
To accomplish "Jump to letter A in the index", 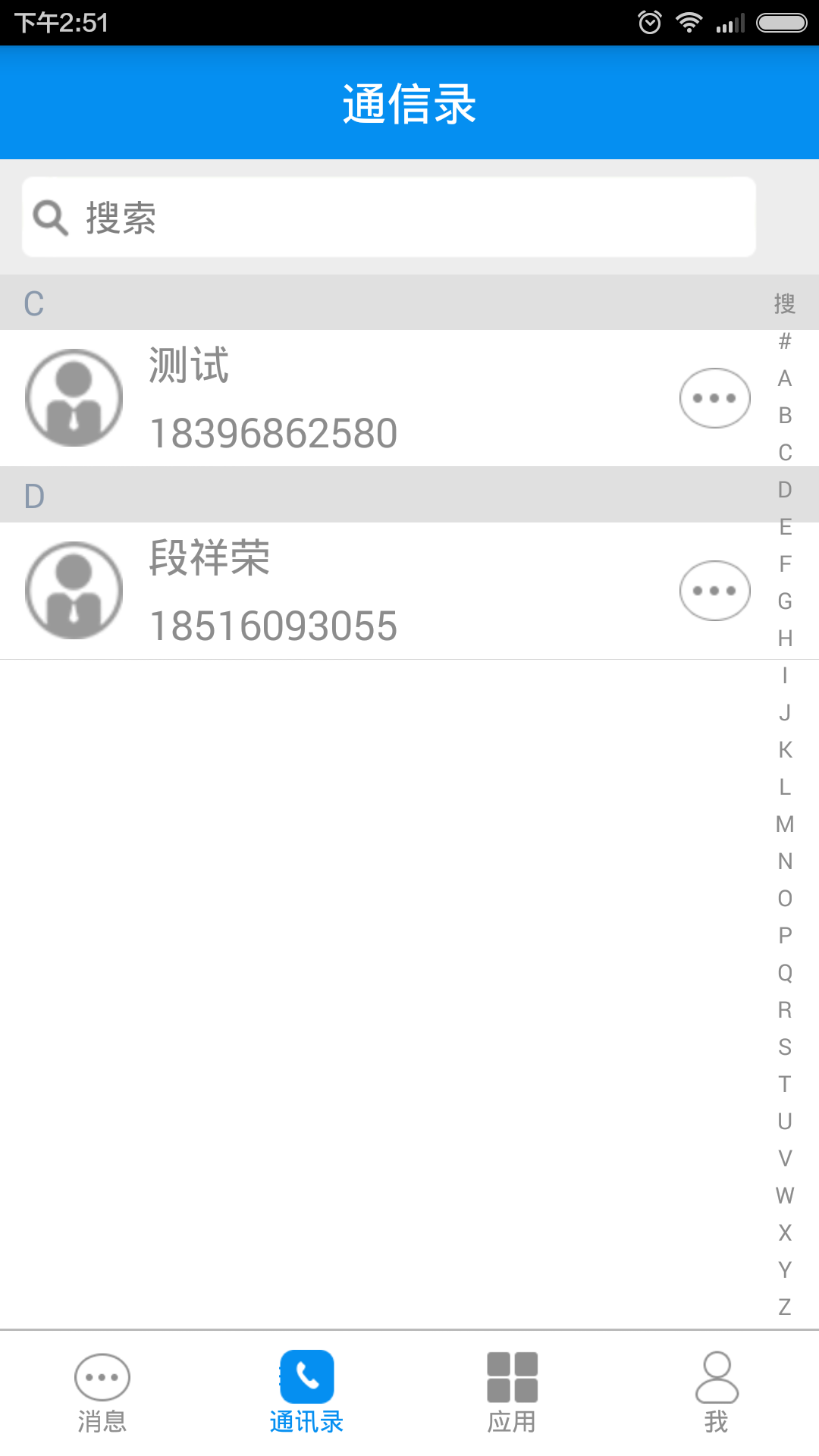I will 785,378.
